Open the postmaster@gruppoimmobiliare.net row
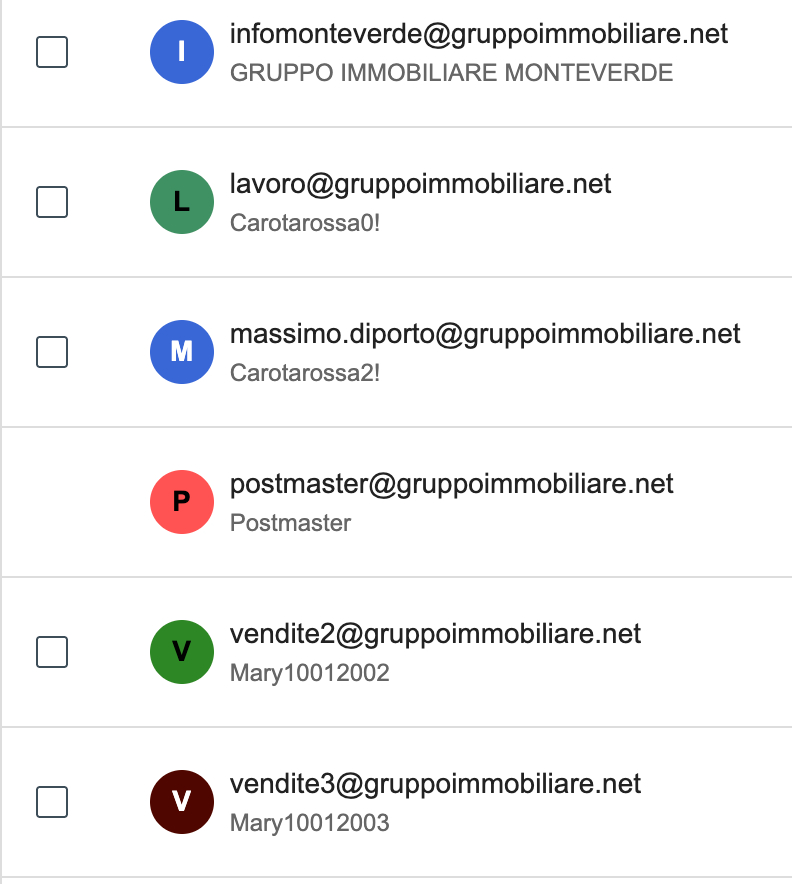This screenshot has height=884, width=792. 451,485
